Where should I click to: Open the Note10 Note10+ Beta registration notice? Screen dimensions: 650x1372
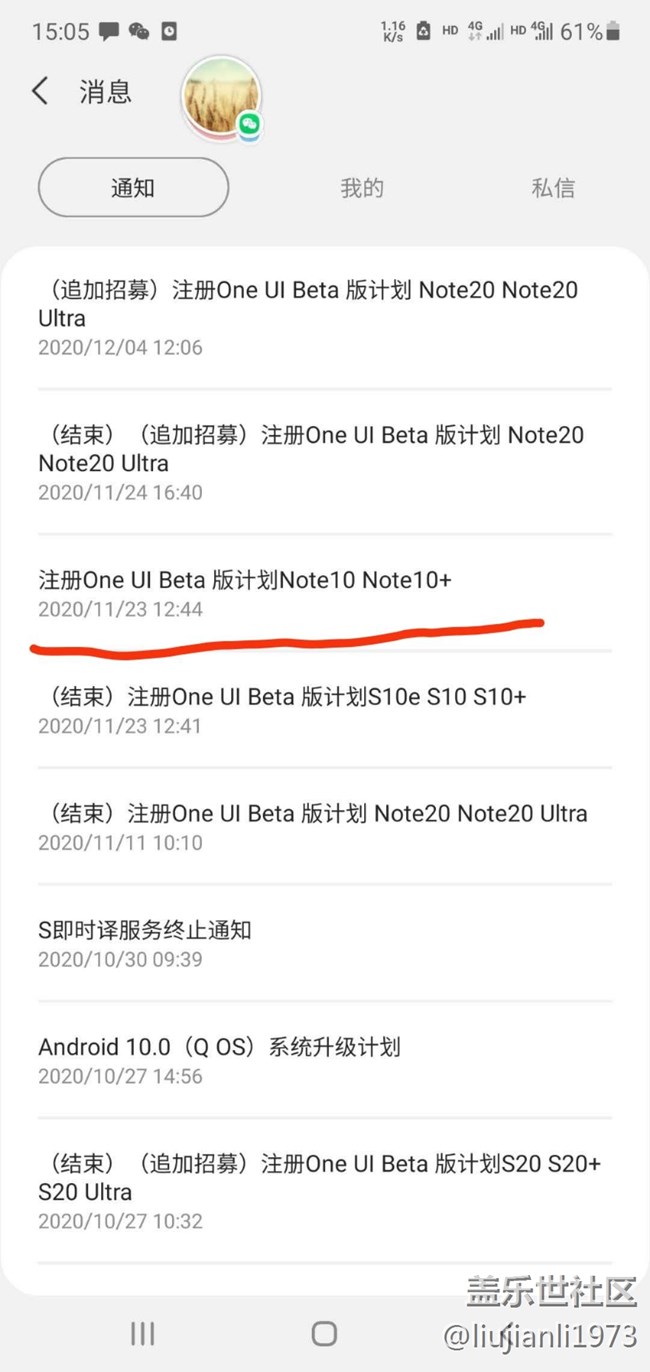[x=245, y=592]
